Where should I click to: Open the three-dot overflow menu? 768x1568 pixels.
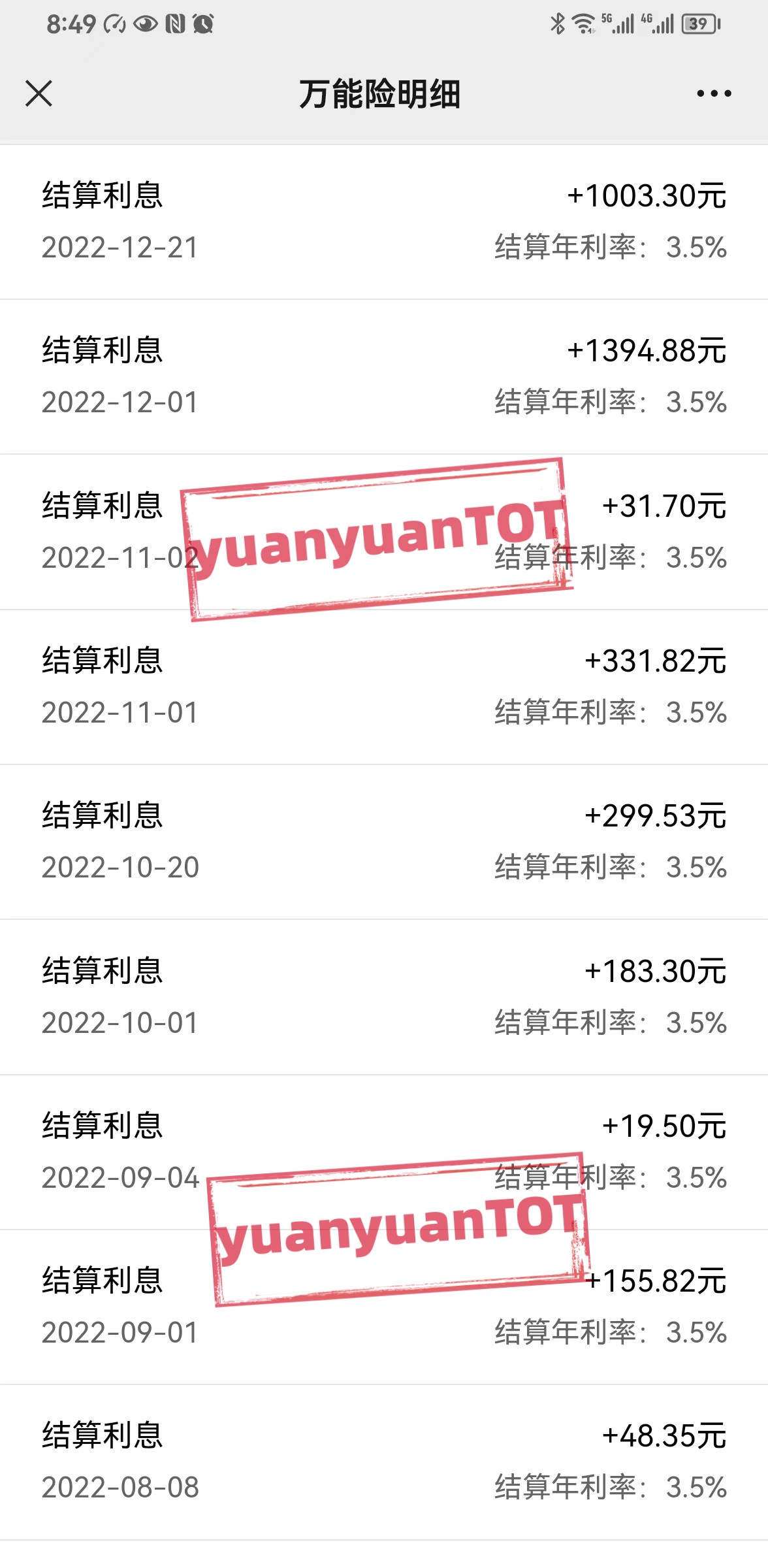pos(714,93)
